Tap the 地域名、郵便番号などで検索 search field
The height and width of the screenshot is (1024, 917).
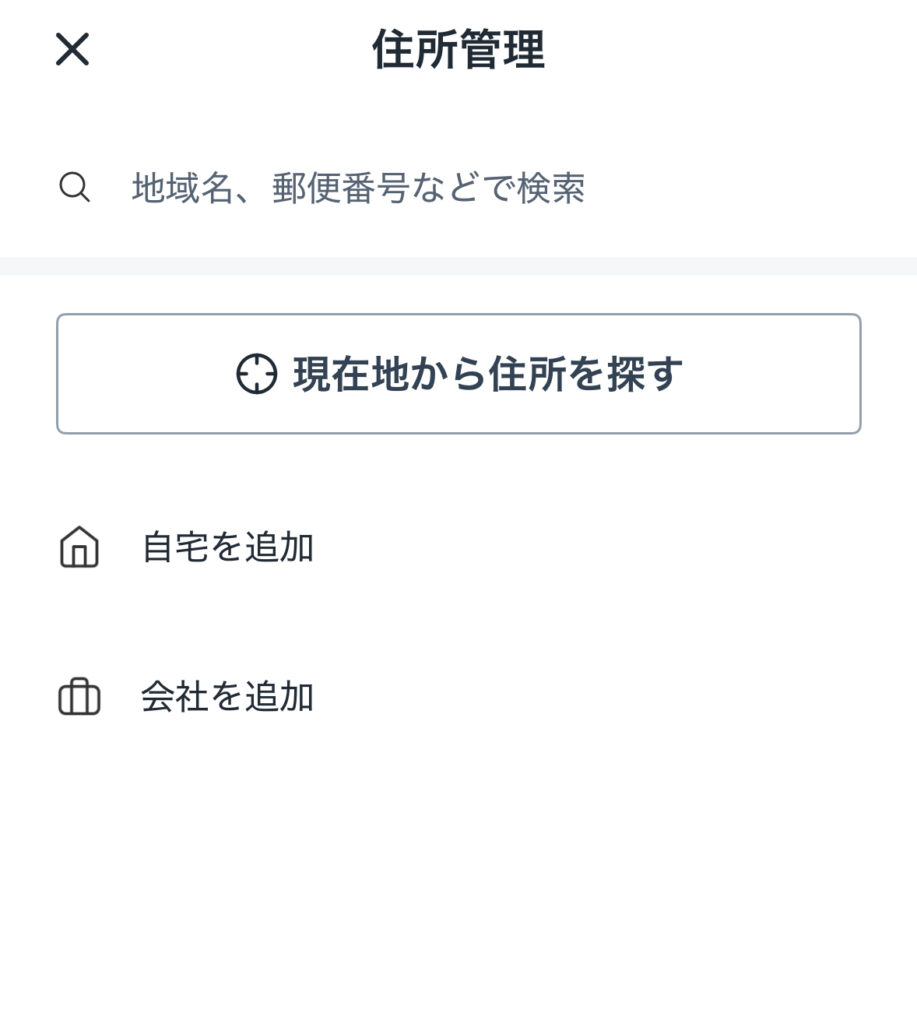click(358, 188)
